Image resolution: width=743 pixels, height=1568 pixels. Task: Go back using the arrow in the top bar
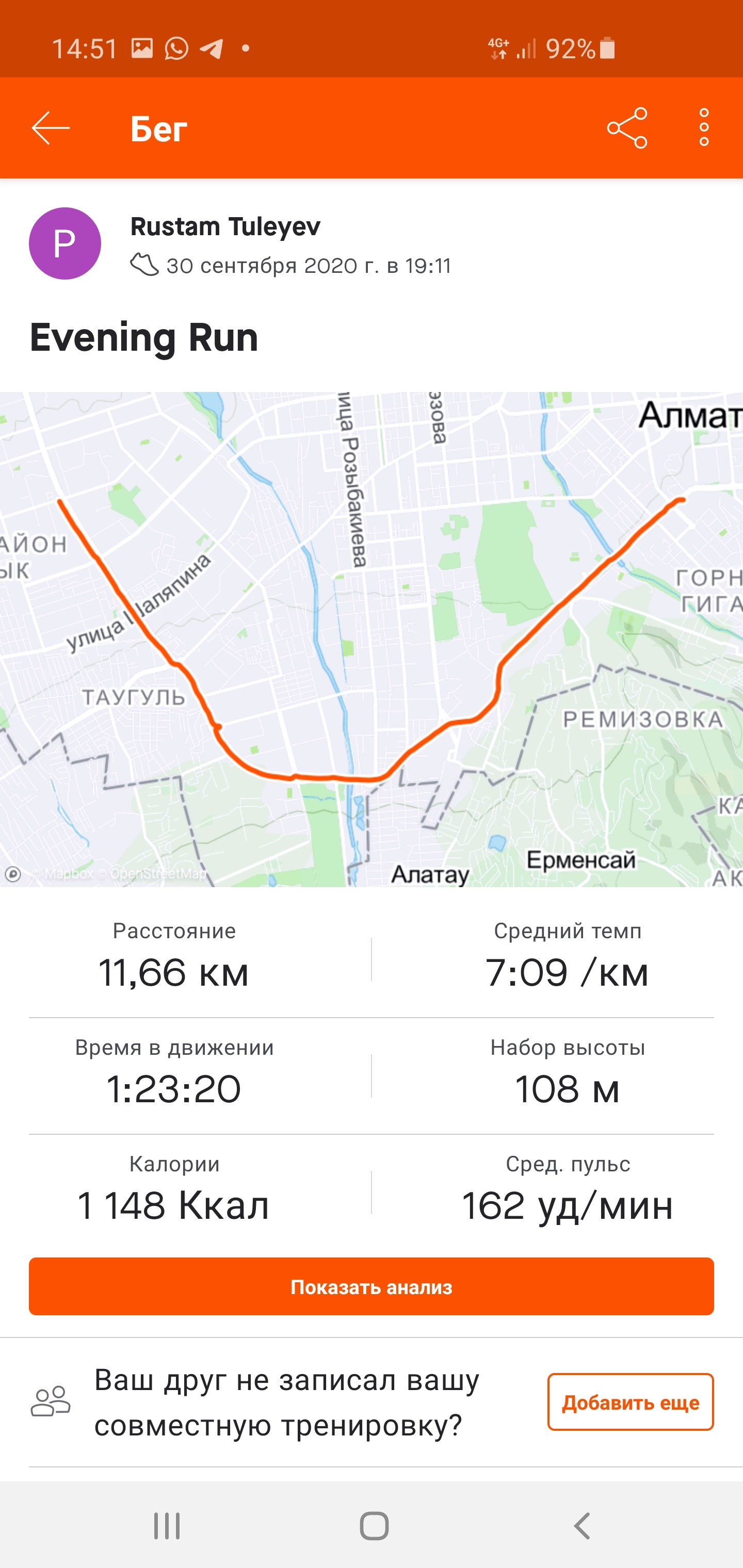pyautogui.click(x=51, y=128)
